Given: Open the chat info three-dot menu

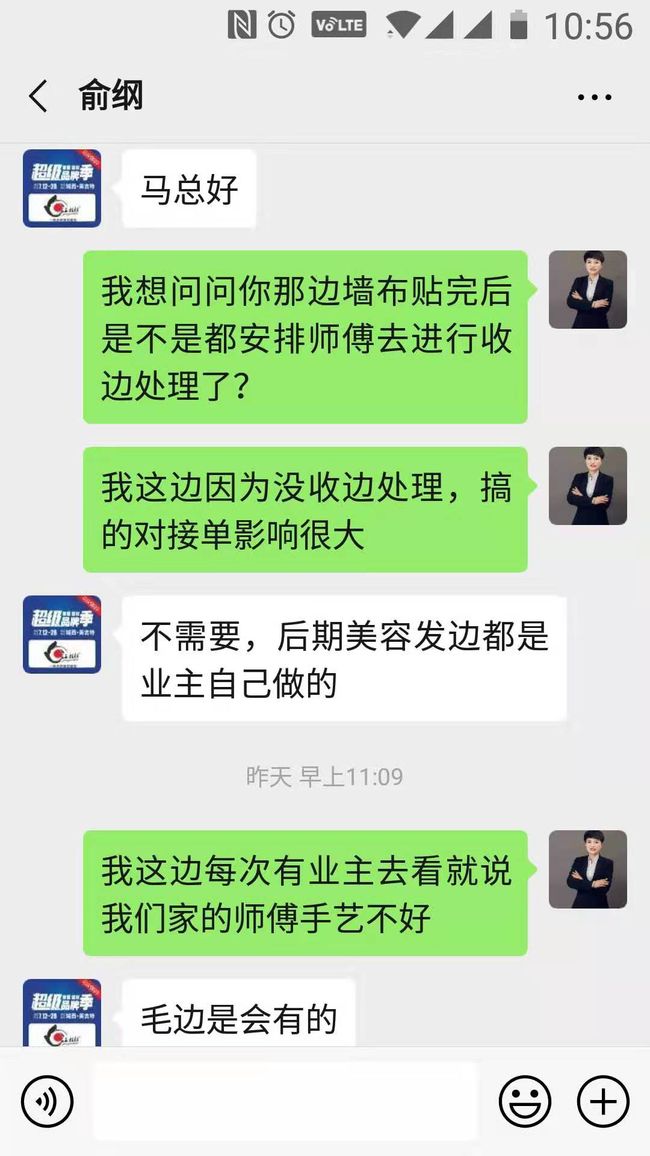Looking at the screenshot, I should click(594, 97).
